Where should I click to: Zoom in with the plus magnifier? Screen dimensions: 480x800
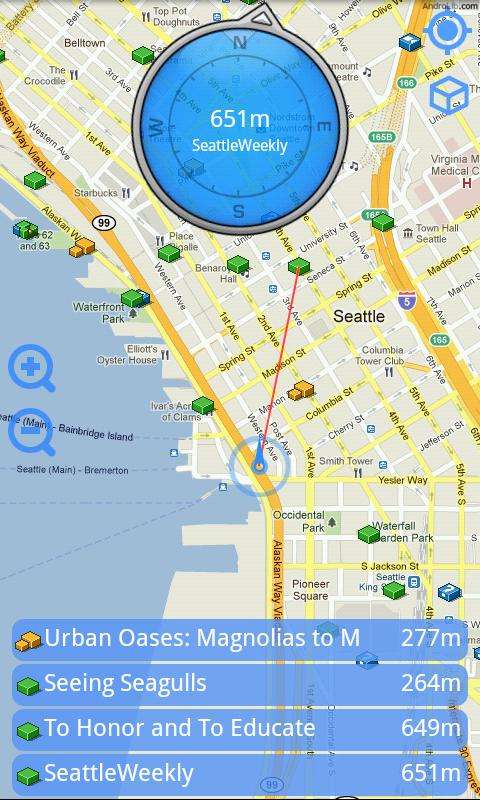pyautogui.click(x=31, y=368)
